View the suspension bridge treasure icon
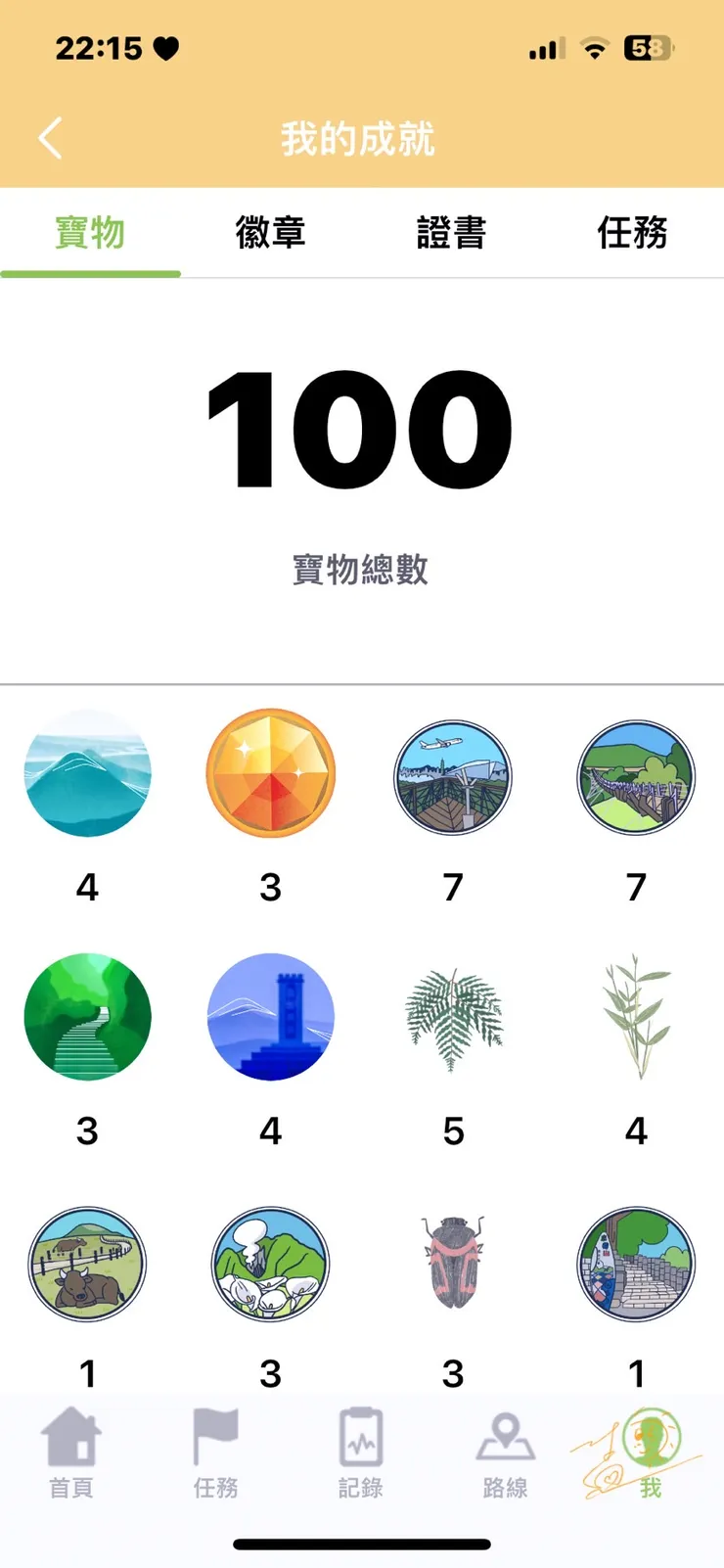Screen dimensions: 724x1568 click(636, 776)
